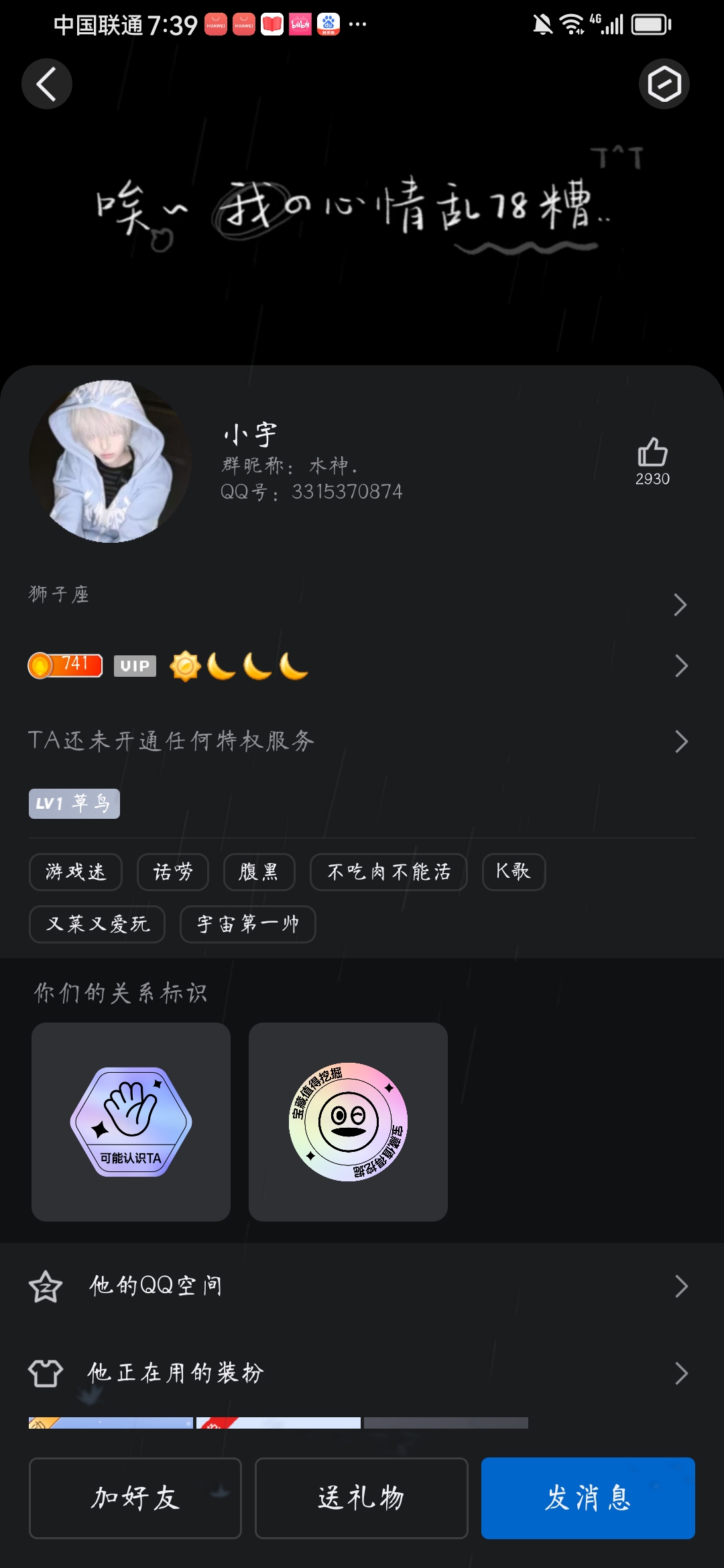
Task: Give a thumbs-up like to 小宇
Action: [652, 461]
